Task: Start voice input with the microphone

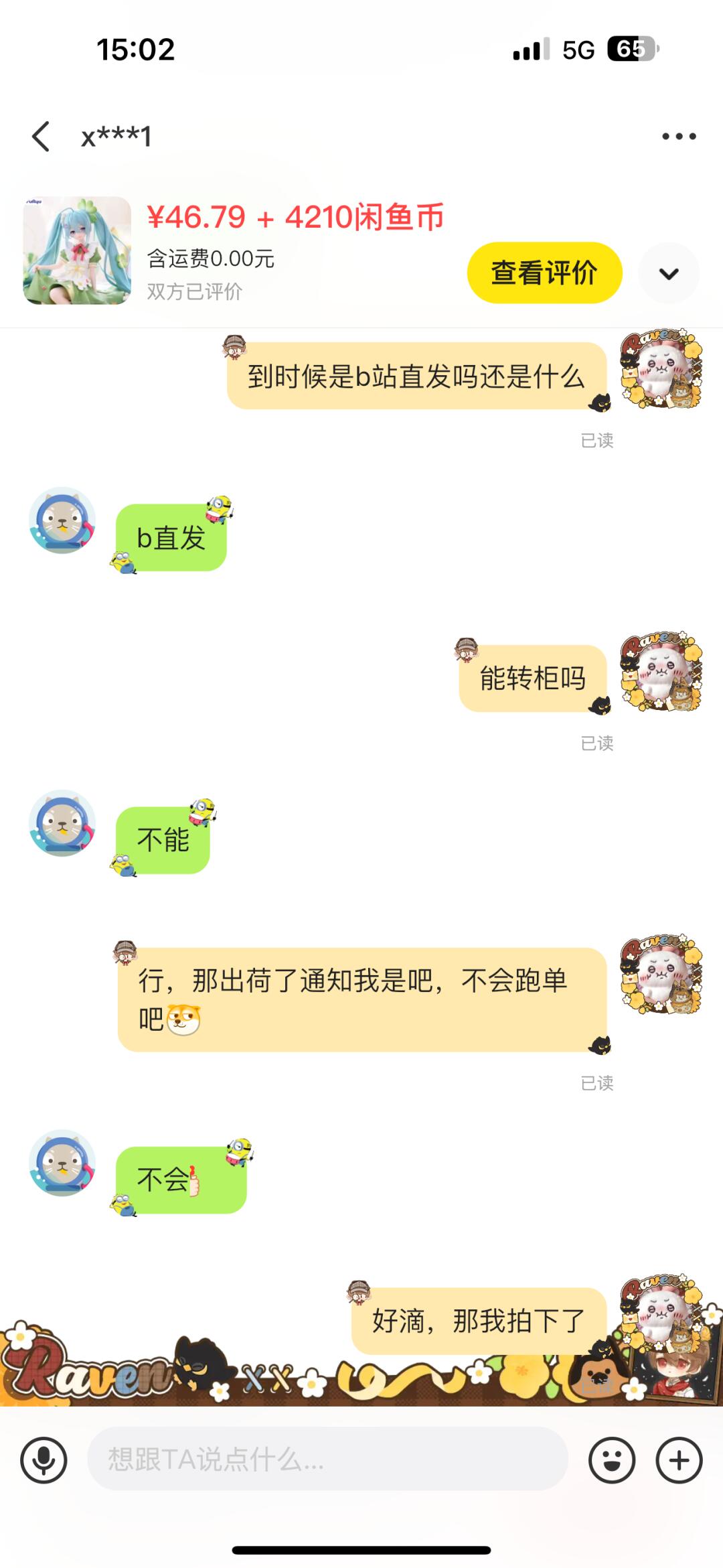Action: pos(44,1459)
